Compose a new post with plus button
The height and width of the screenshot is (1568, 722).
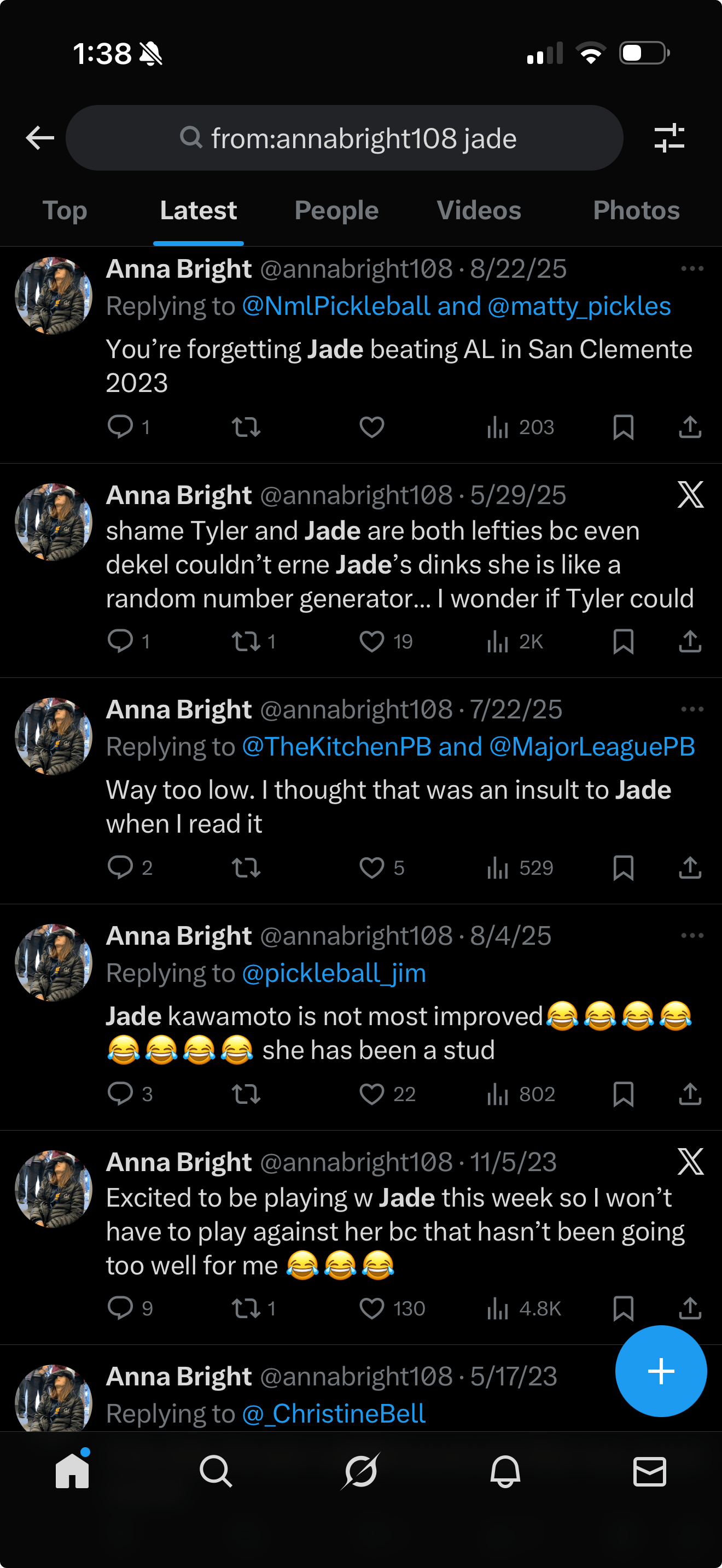[x=661, y=1371]
